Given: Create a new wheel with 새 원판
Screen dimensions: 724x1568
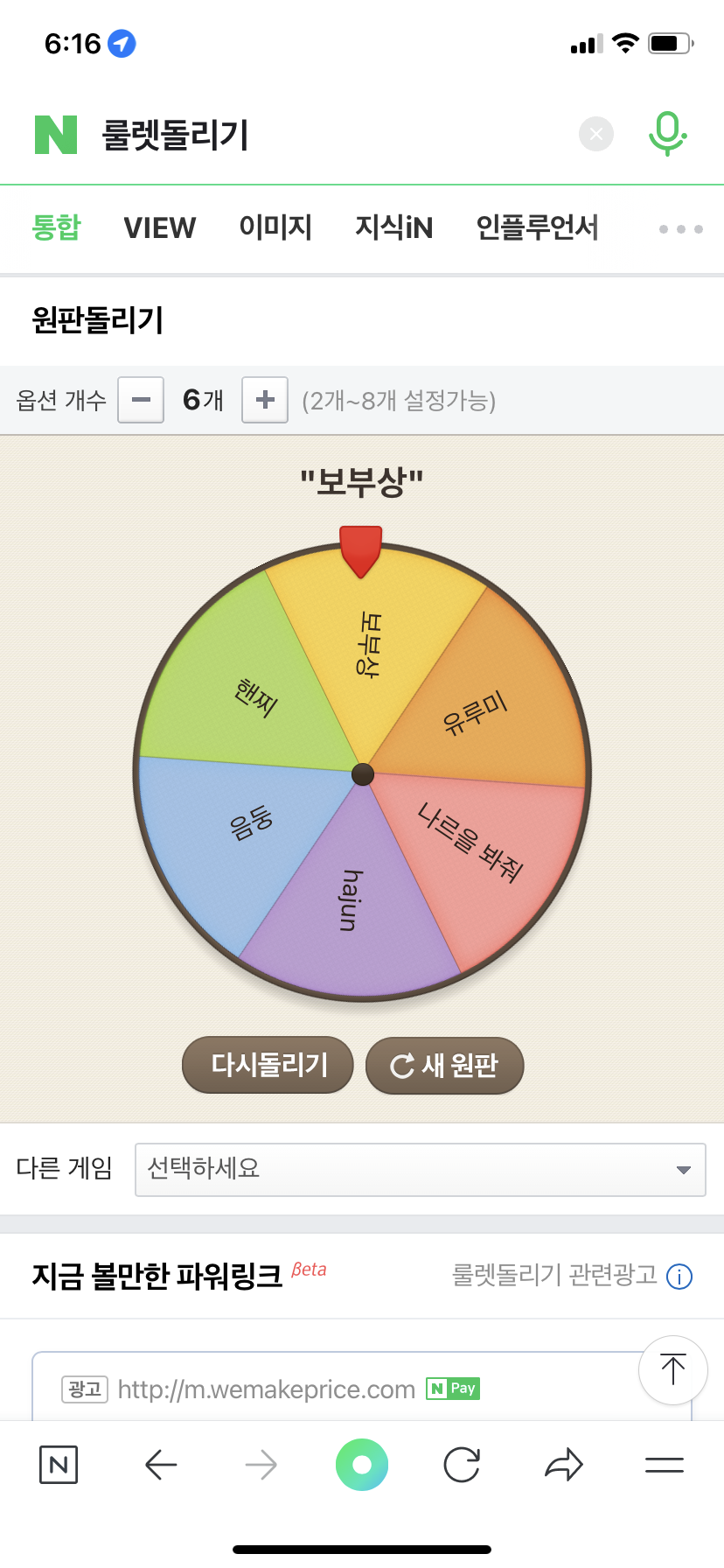Looking at the screenshot, I should (444, 1065).
